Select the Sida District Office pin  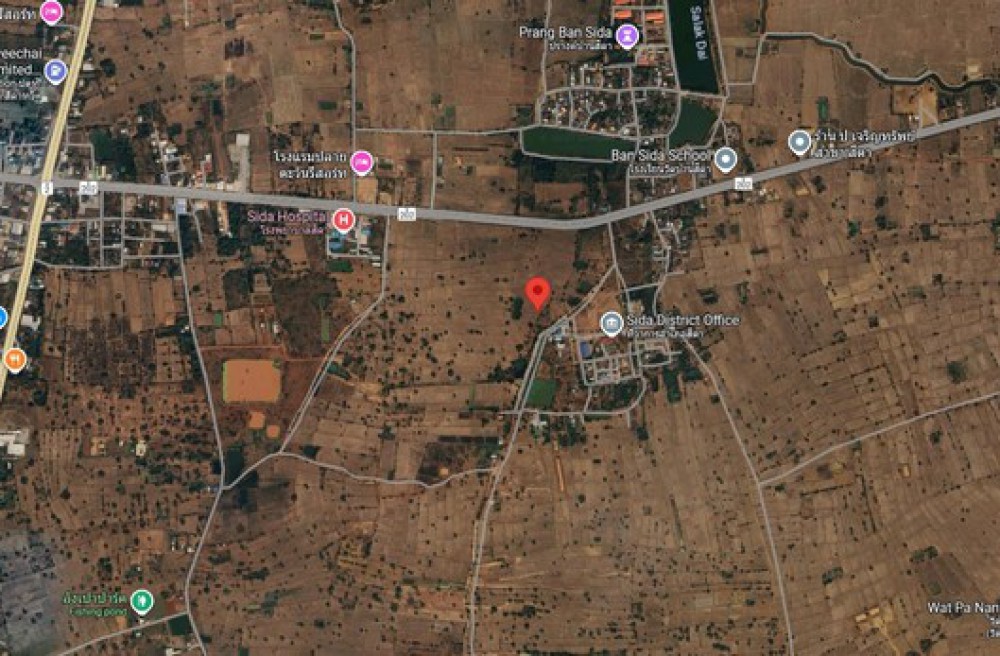612,323
